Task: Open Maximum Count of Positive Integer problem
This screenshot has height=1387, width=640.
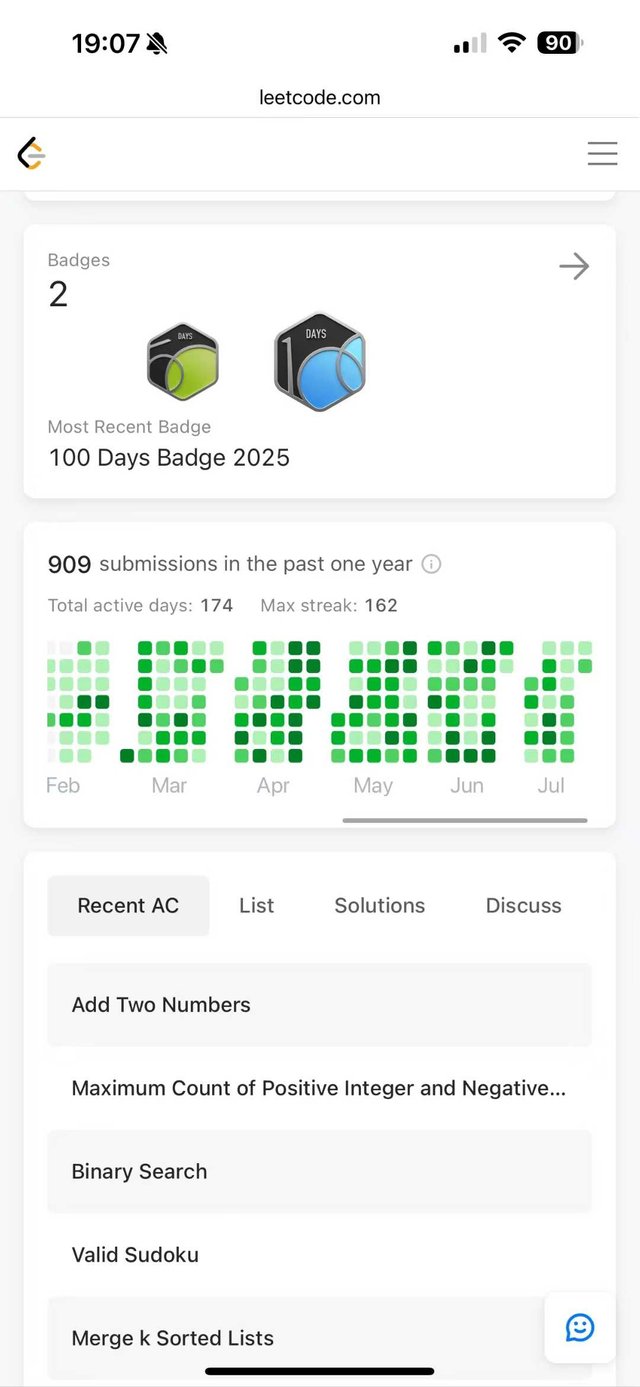Action: (x=319, y=1088)
